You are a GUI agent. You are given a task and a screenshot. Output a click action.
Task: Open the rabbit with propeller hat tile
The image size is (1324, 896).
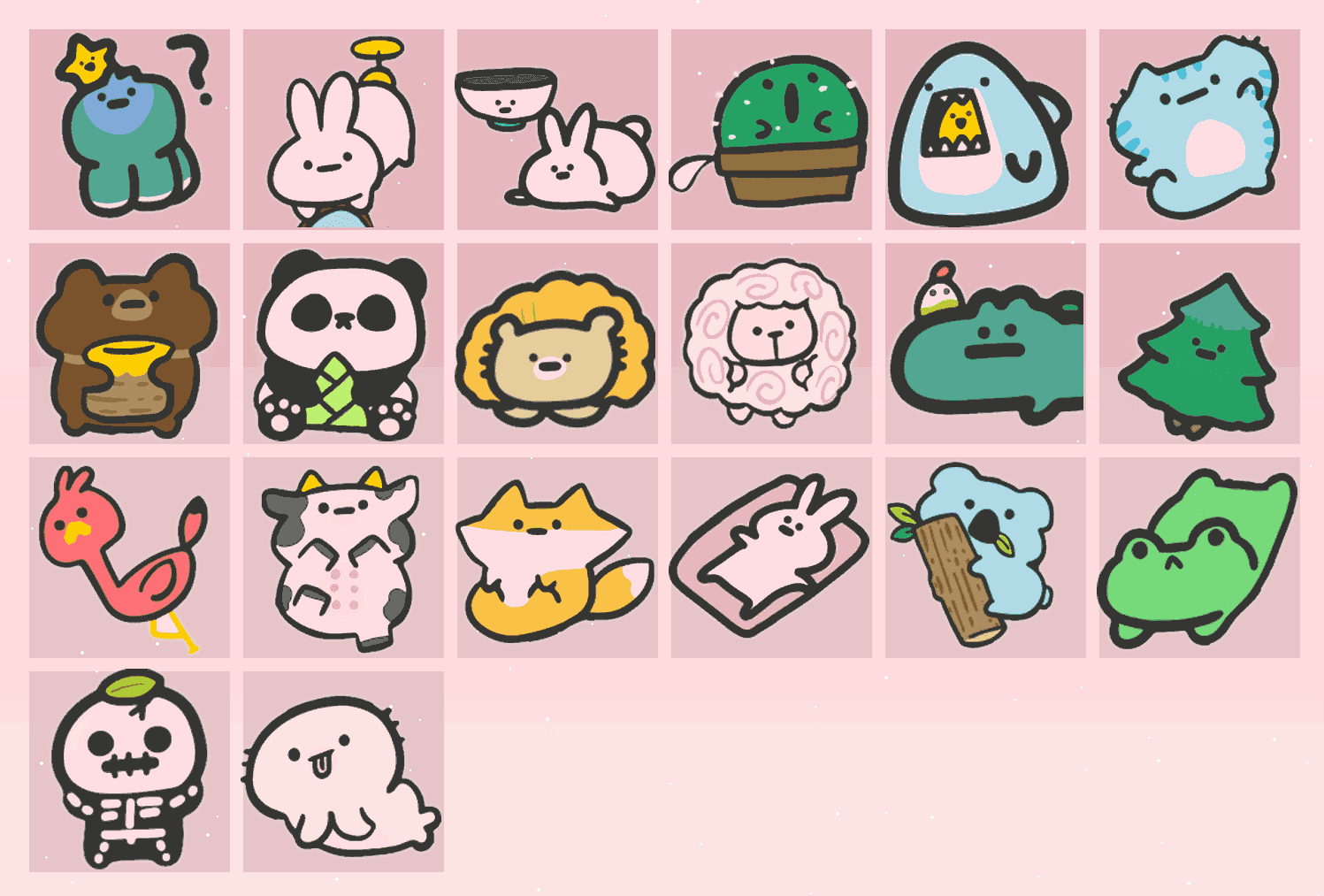tap(343, 129)
